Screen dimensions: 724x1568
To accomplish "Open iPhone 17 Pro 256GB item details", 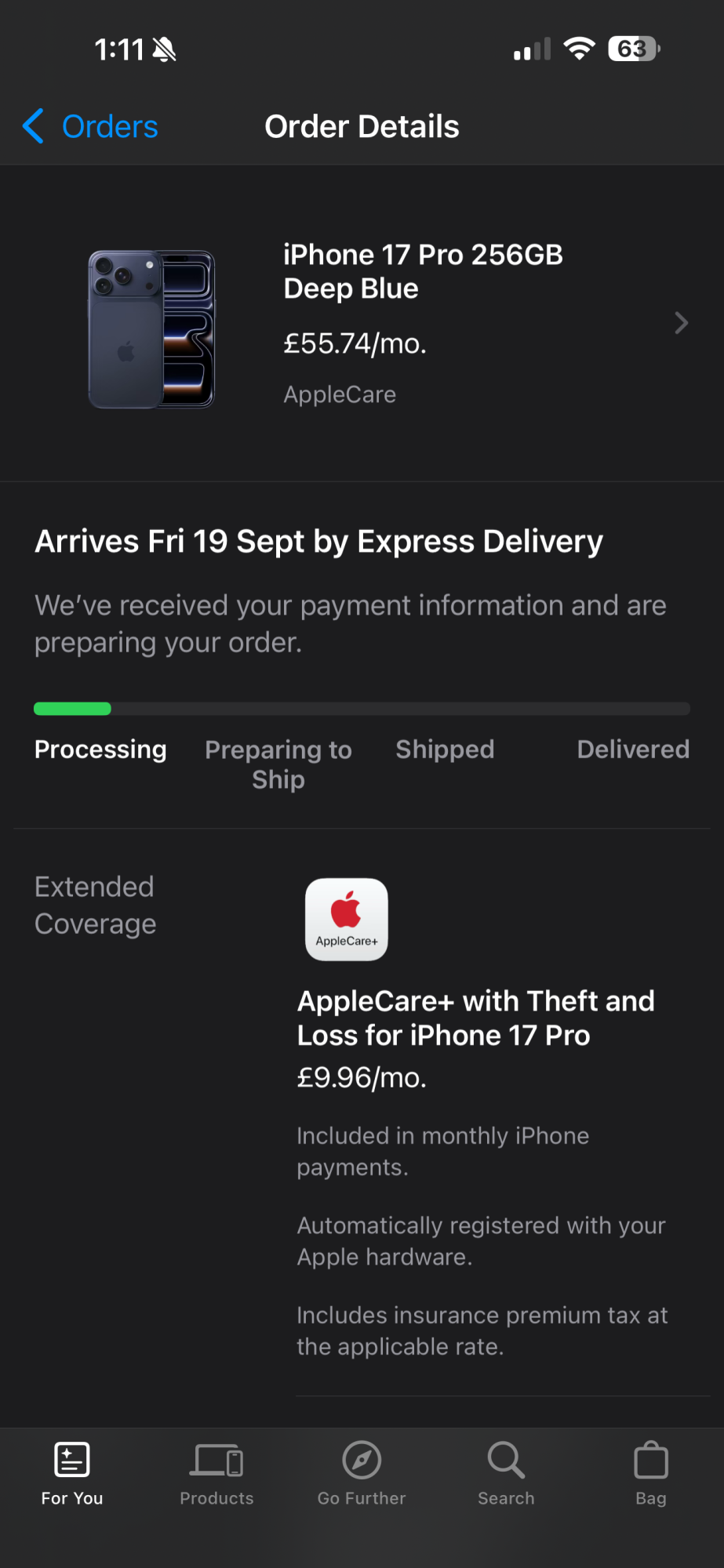I will [x=424, y=323].
